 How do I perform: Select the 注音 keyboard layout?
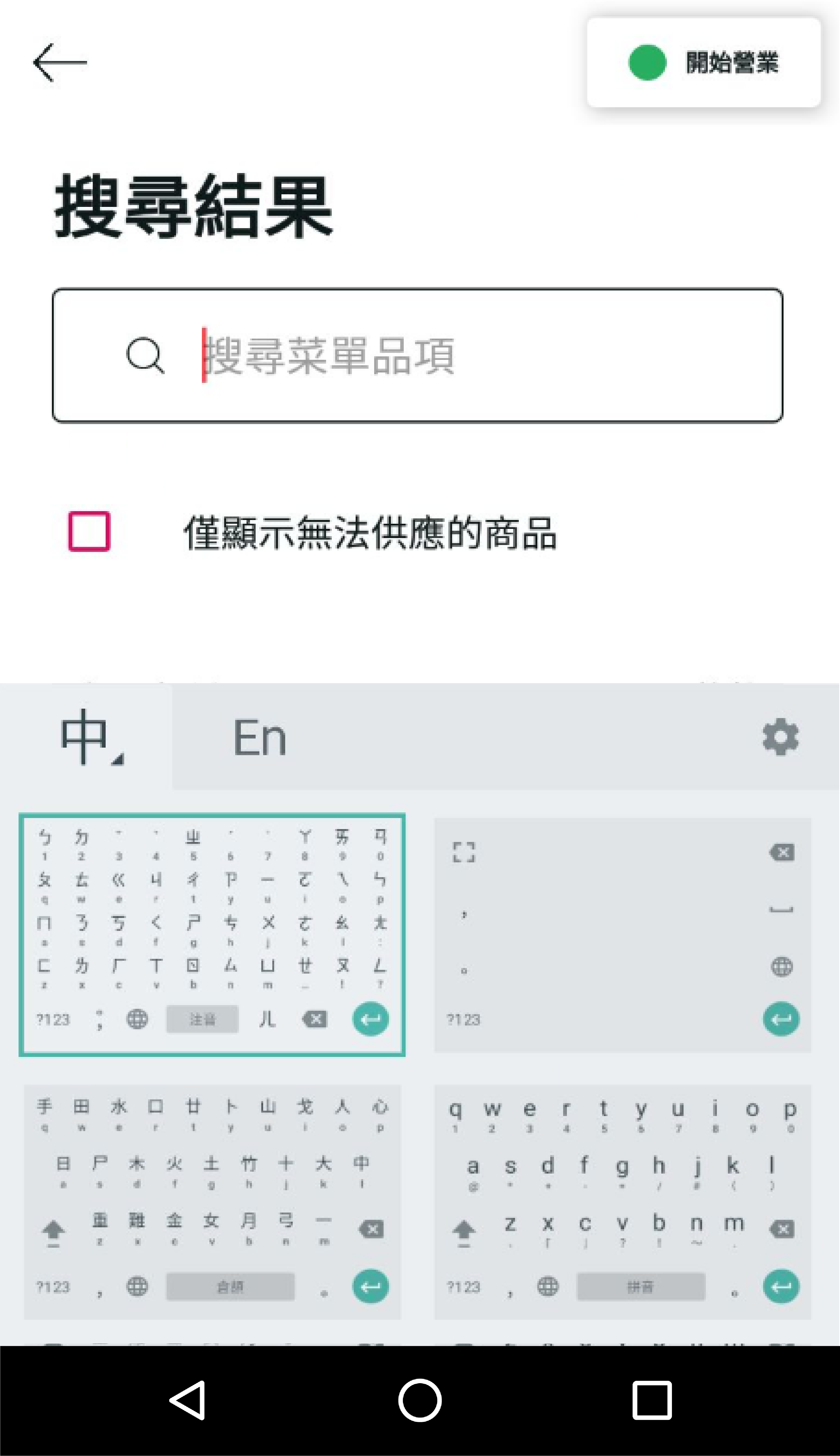212,934
